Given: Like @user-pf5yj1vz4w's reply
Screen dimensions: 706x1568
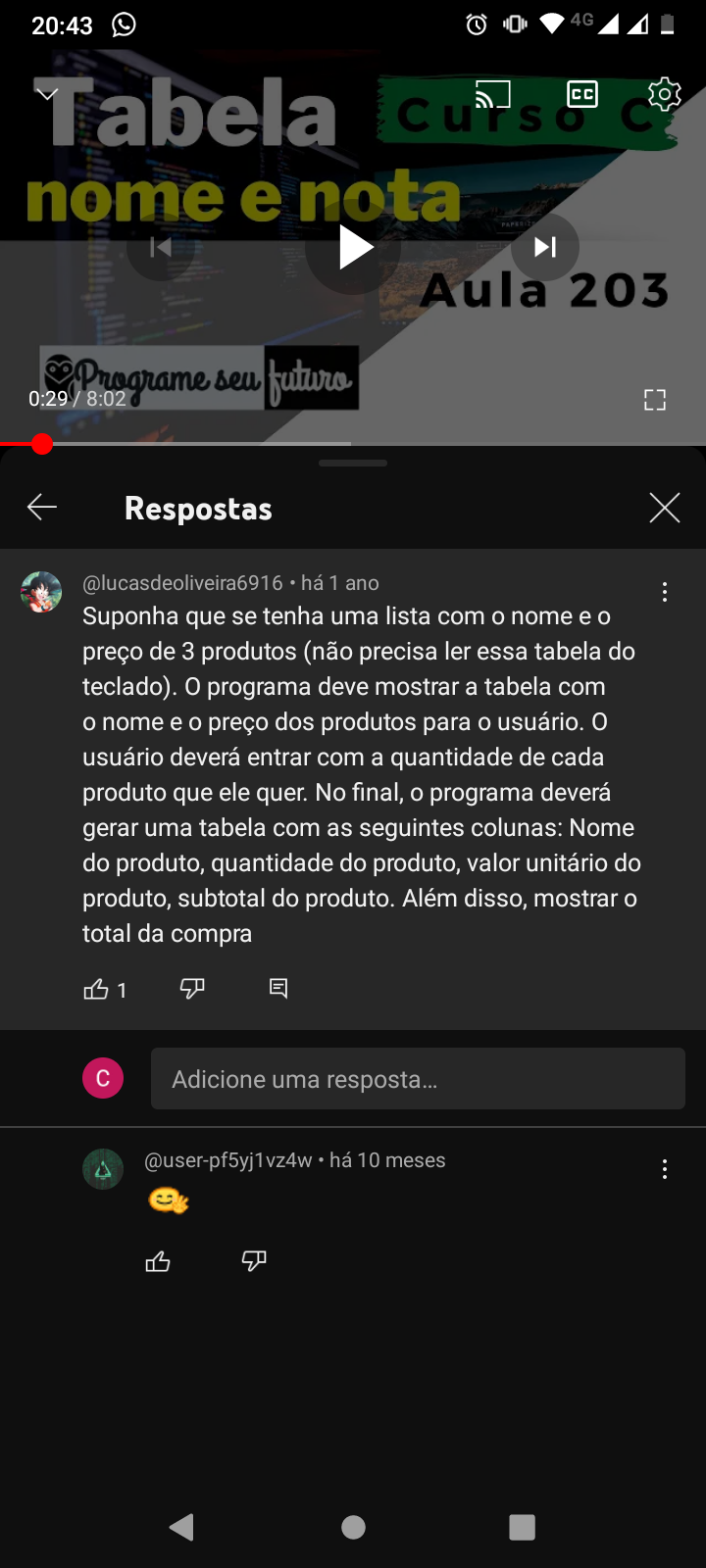Looking at the screenshot, I should click(x=158, y=1261).
